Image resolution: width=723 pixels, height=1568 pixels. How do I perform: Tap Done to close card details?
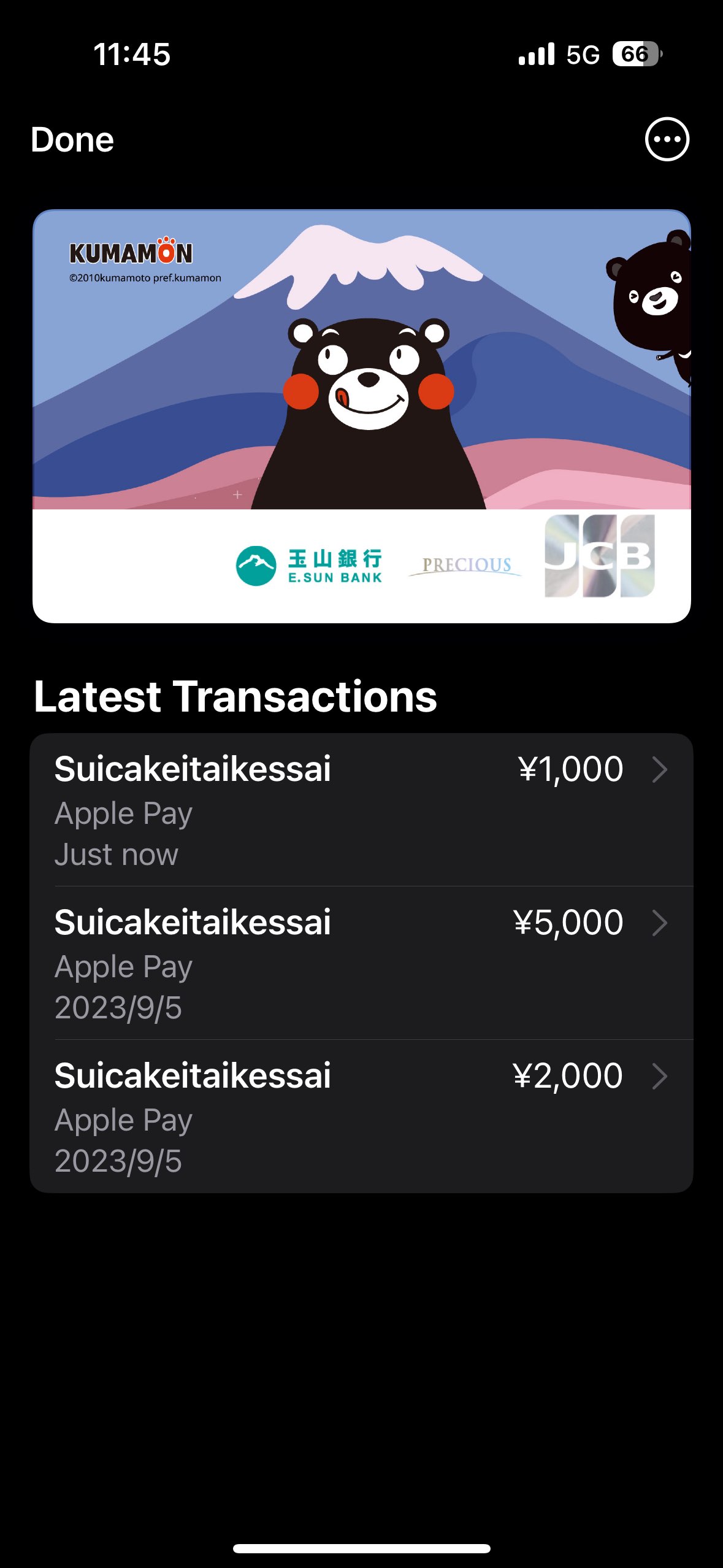click(72, 140)
